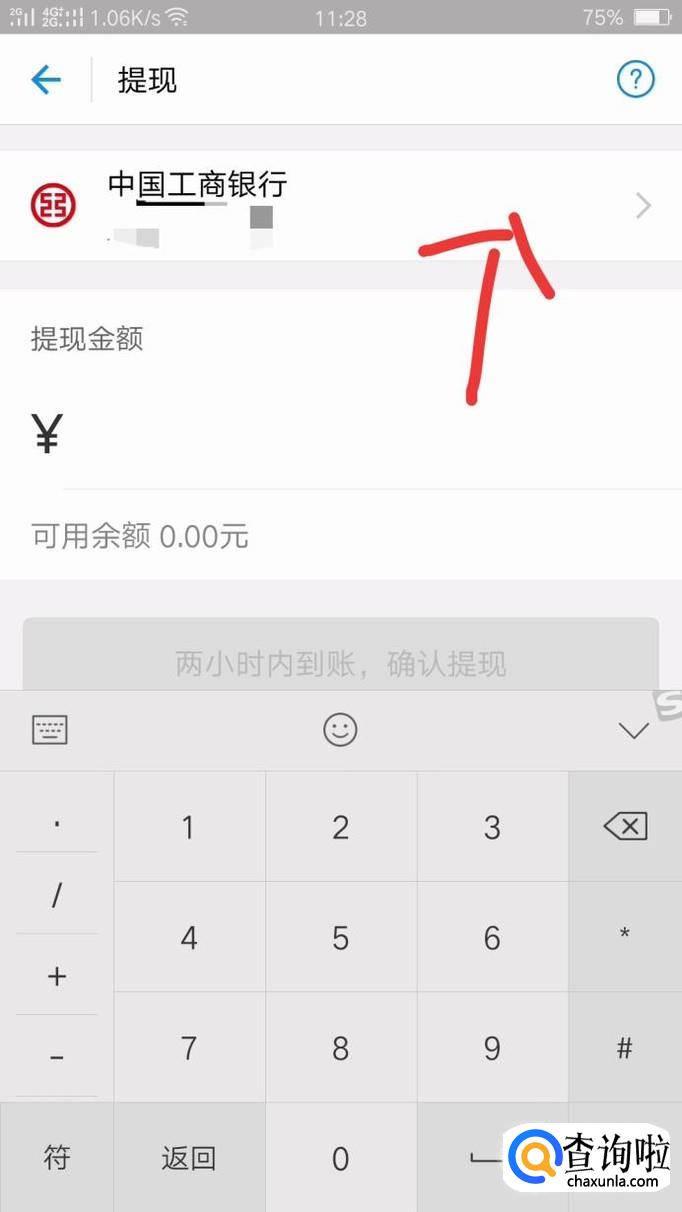Open the help question mark icon

[x=635, y=79]
